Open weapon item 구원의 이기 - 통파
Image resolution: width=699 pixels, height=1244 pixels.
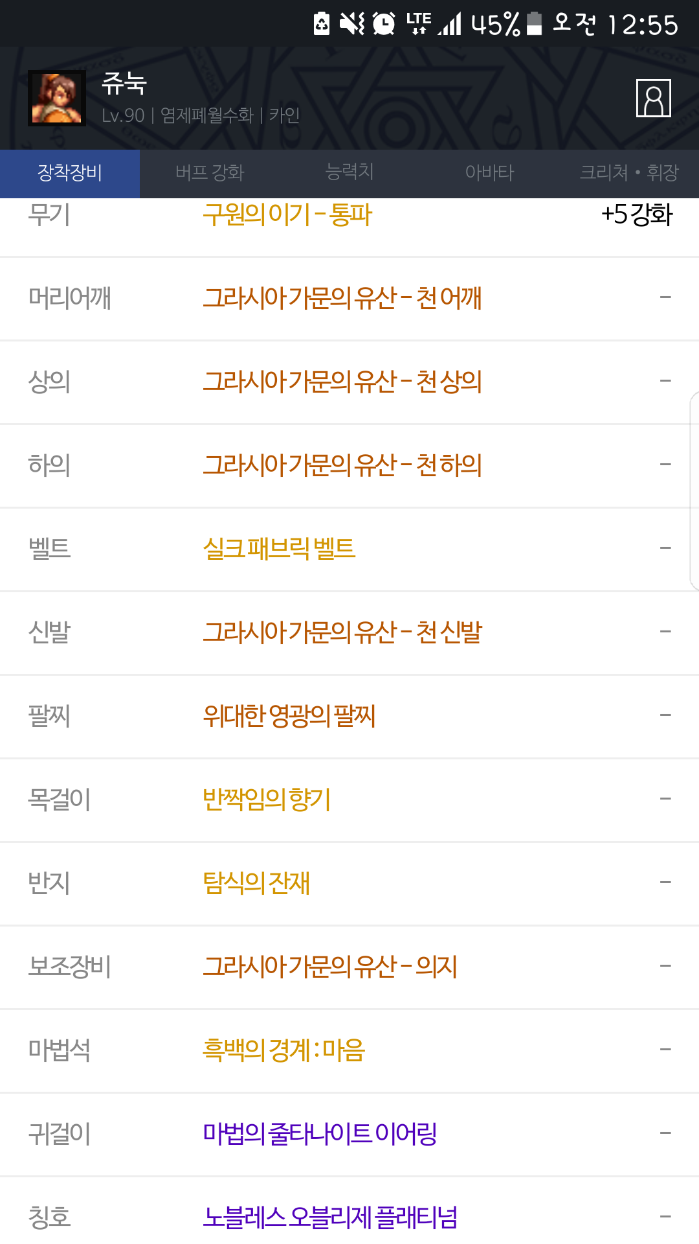(287, 215)
